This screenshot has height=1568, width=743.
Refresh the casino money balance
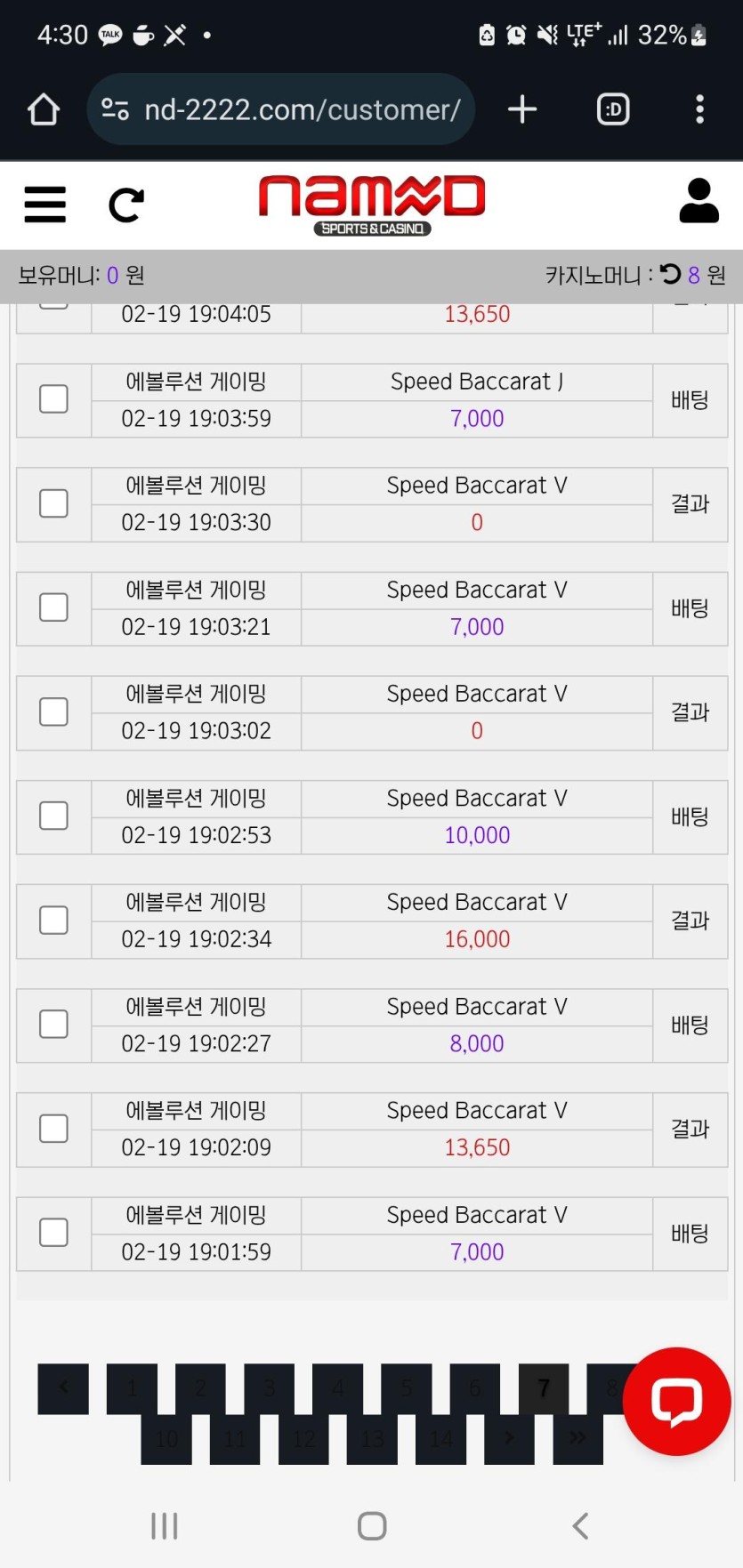click(x=671, y=275)
